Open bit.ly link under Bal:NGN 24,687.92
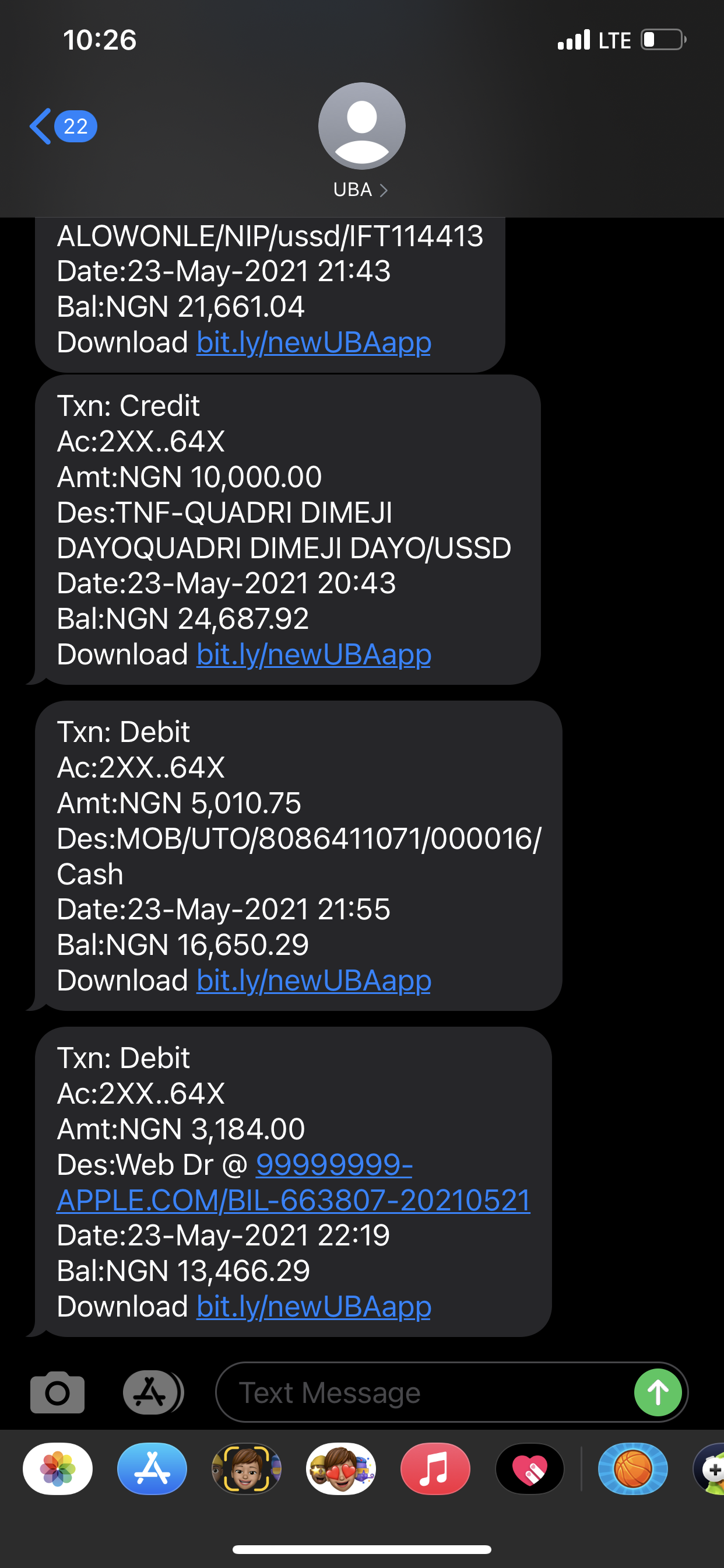This screenshot has height=1568, width=724. tap(314, 654)
